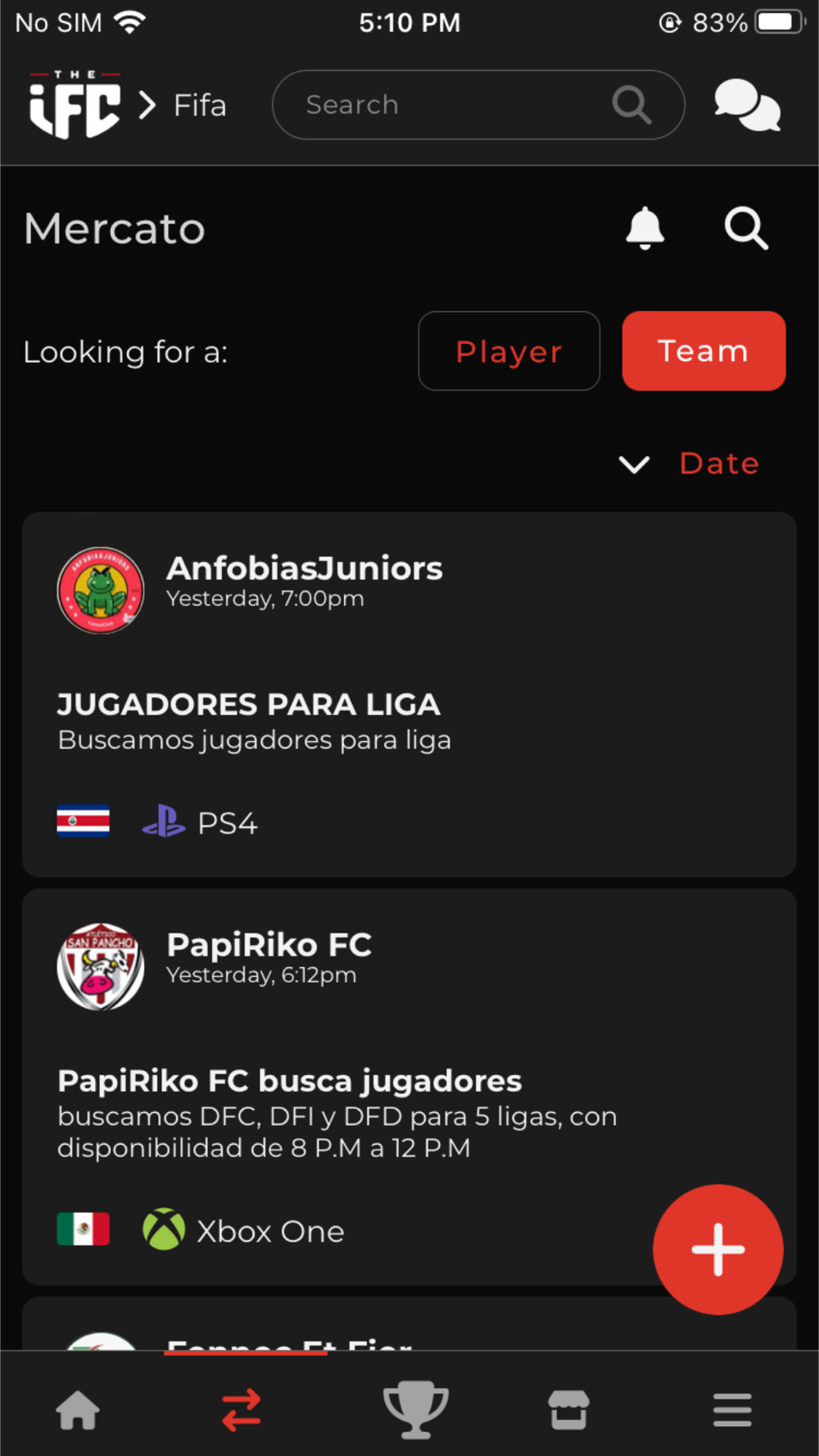This screenshot has width=819, height=1456.
Task: Open the trophy tab
Action: coord(415,1410)
